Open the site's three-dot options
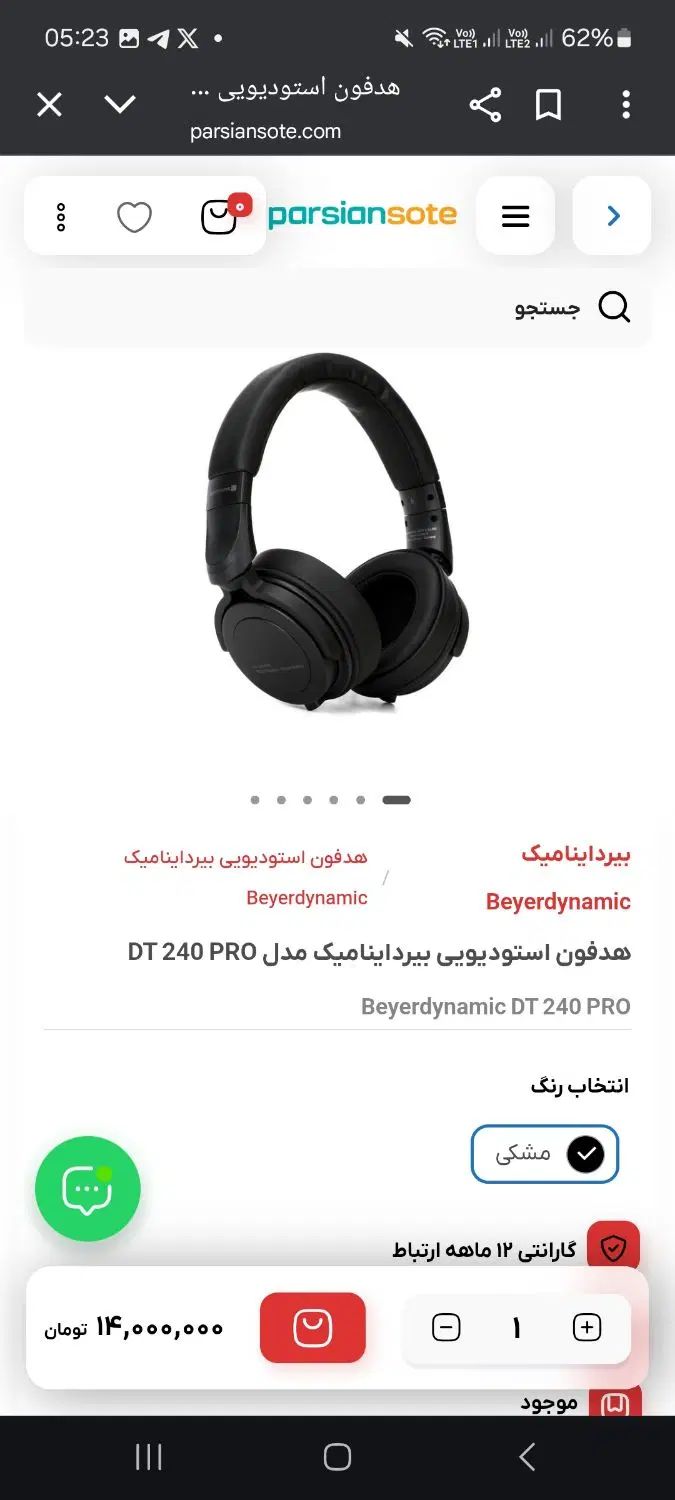The height and width of the screenshot is (1500, 675). pos(61,216)
